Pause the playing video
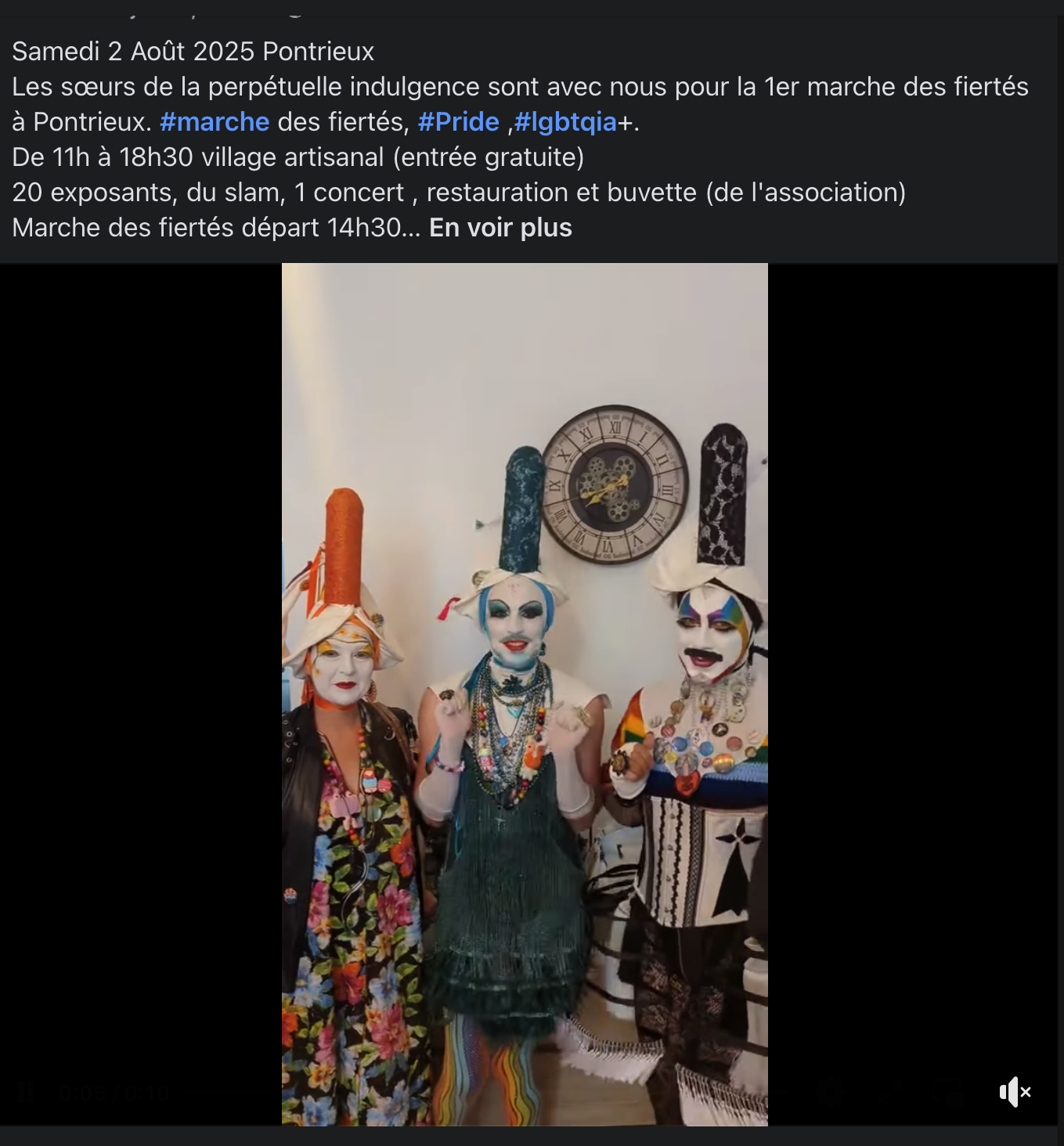The image size is (1064, 1146). [27, 1092]
